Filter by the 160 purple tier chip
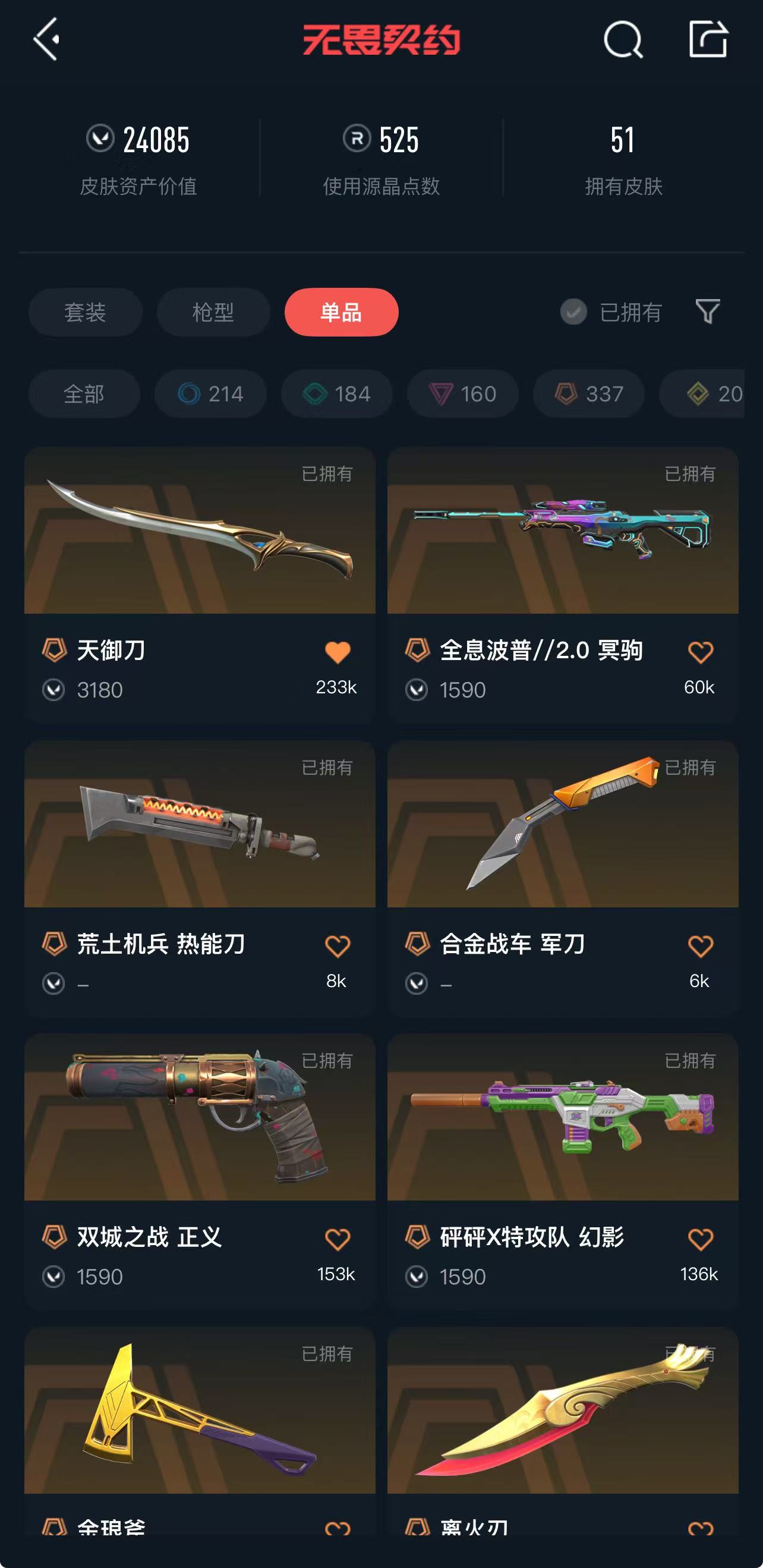Viewport: 763px width, 1568px height. pyautogui.click(x=462, y=394)
